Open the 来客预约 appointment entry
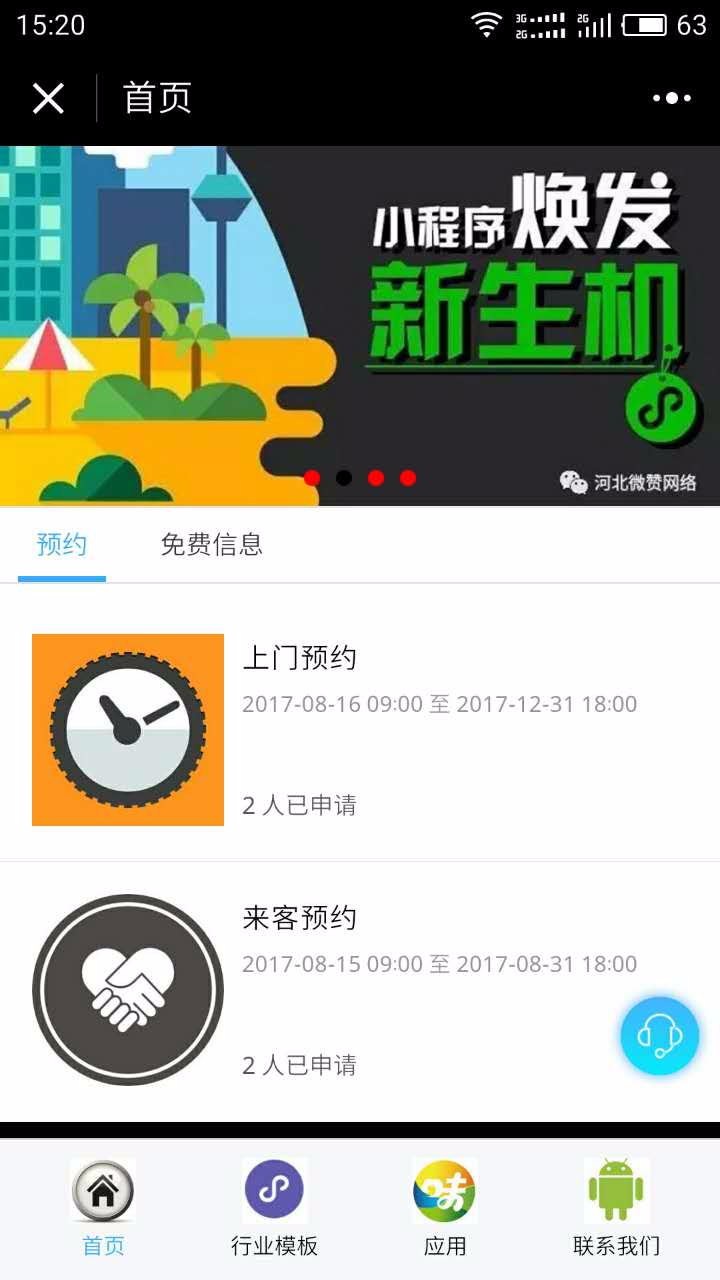The image size is (720, 1280). (360, 990)
